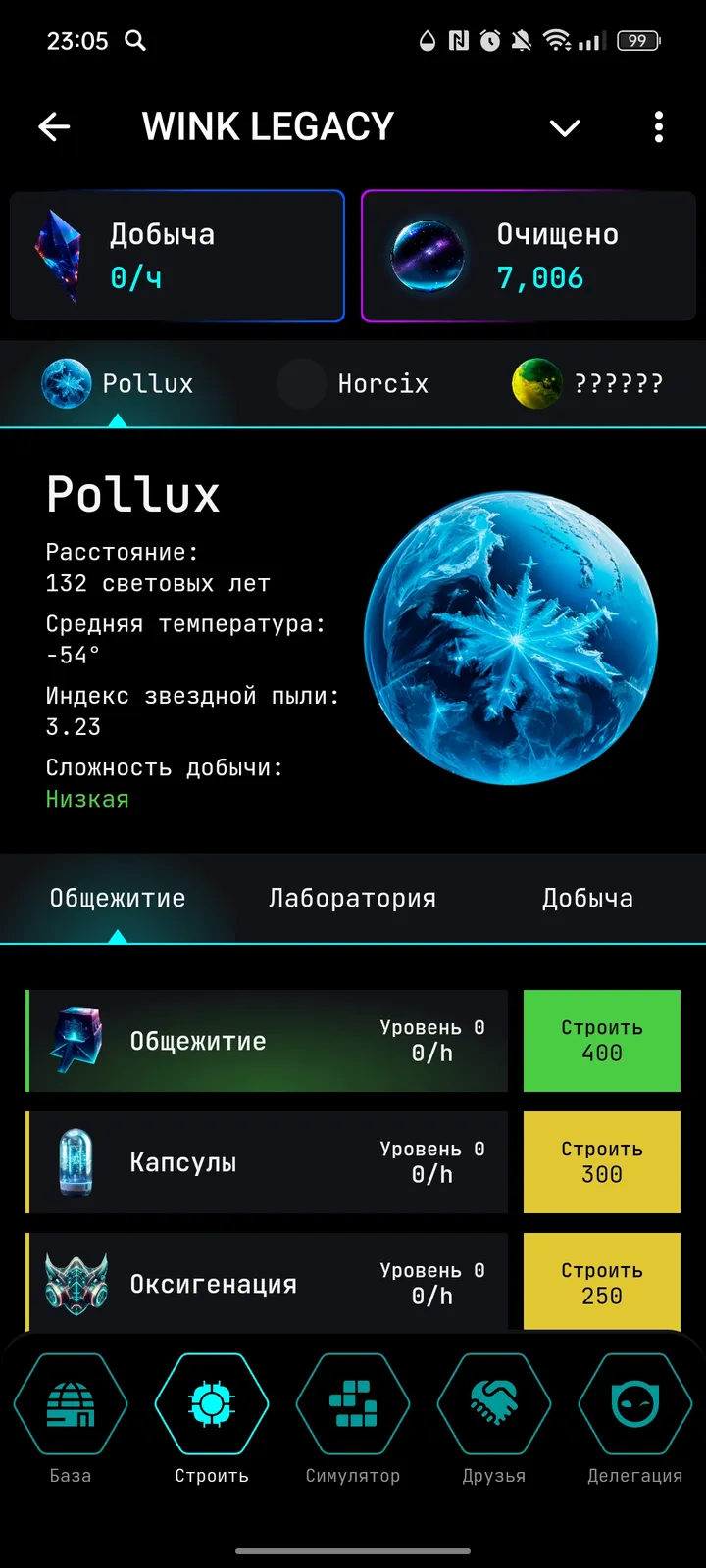Open the Добыча tab
The height and width of the screenshot is (1568, 706).
coord(587,898)
